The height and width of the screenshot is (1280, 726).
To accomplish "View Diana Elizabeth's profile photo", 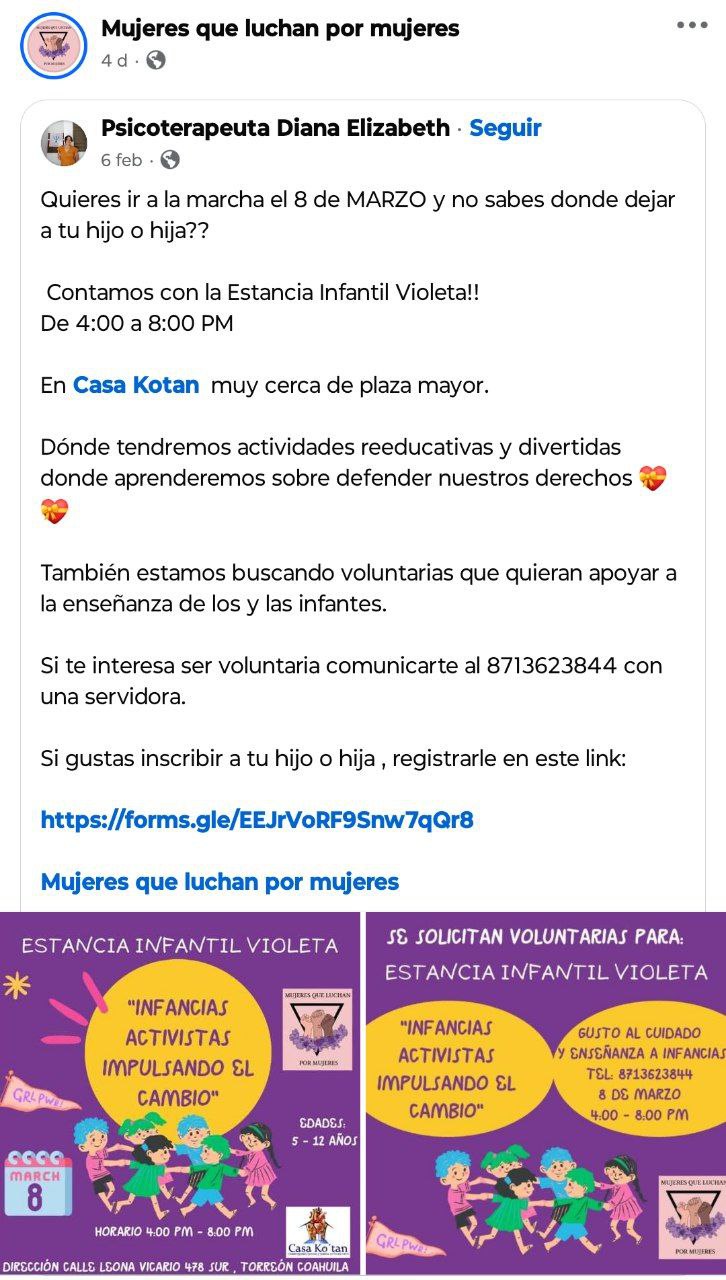I will pos(63,142).
